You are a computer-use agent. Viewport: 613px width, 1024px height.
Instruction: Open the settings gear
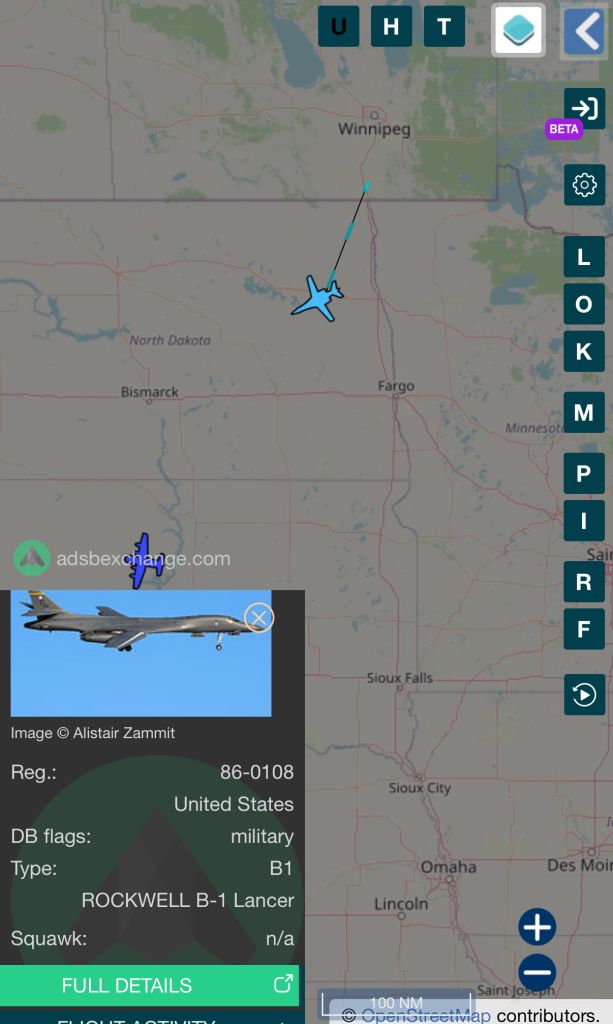tap(584, 185)
